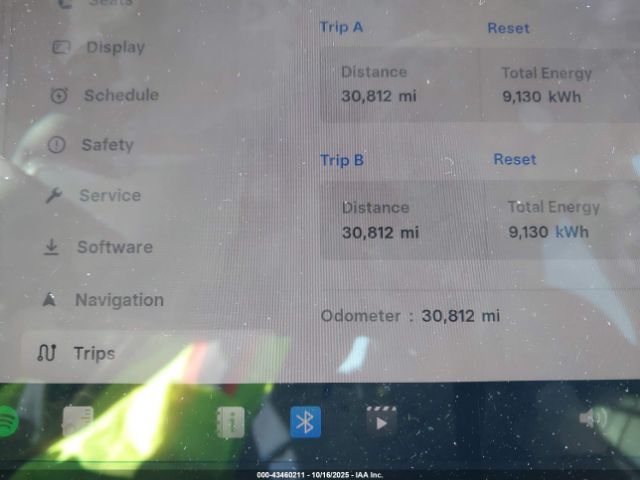Open the Display settings
This screenshot has width=640, height=480.
tap(114, 47)
